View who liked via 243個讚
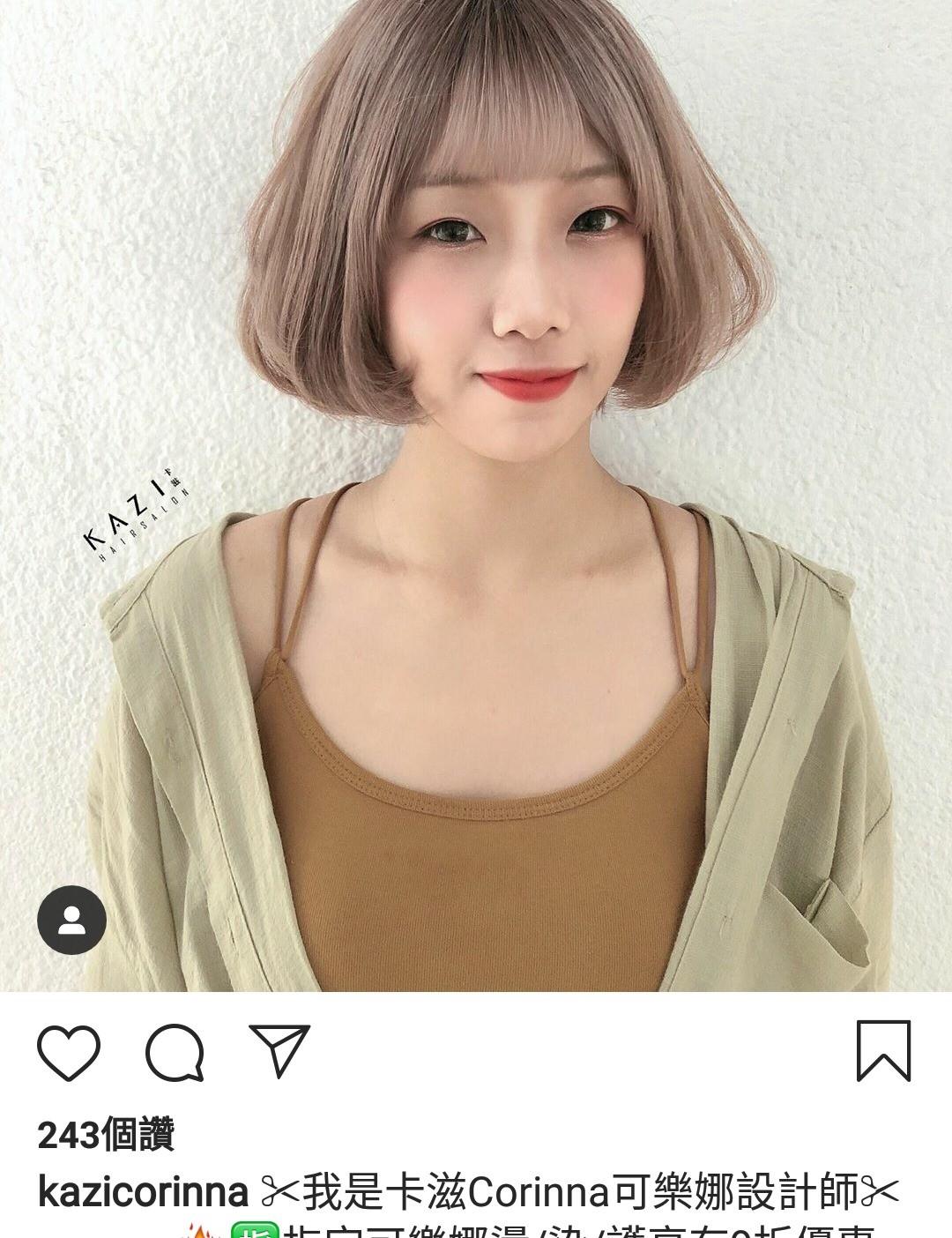The image size is (952, 1238). pos(106,1134)
